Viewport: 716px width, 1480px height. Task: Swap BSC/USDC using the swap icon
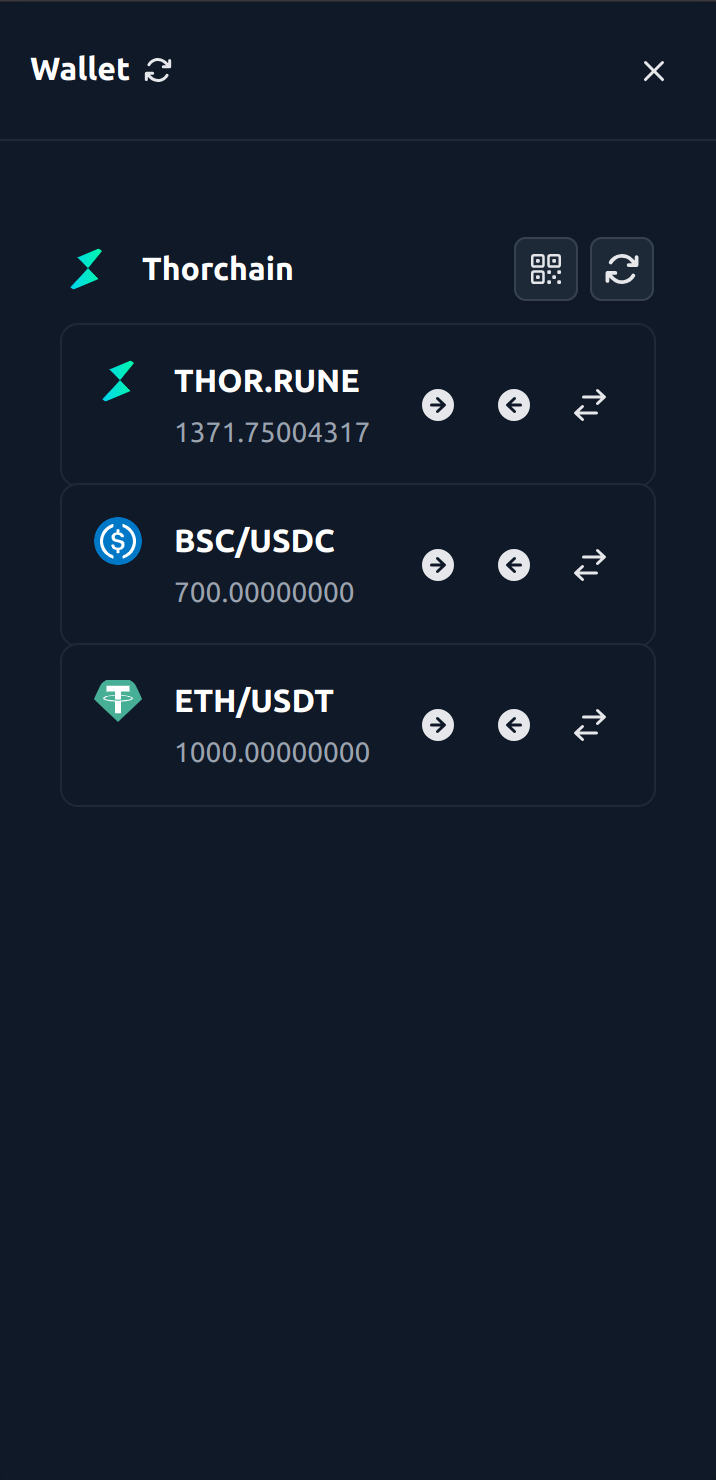point(590,565)
